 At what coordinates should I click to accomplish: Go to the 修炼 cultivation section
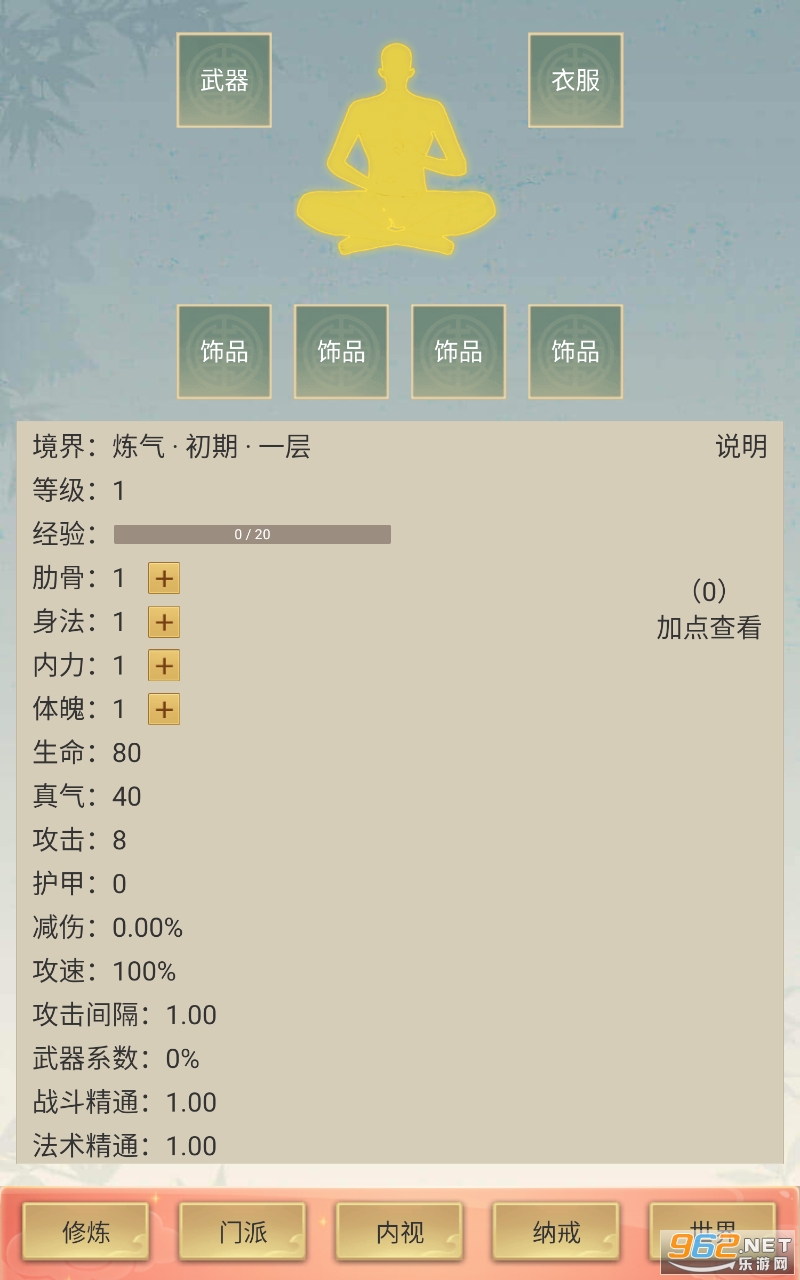(x=86, y=1232)
